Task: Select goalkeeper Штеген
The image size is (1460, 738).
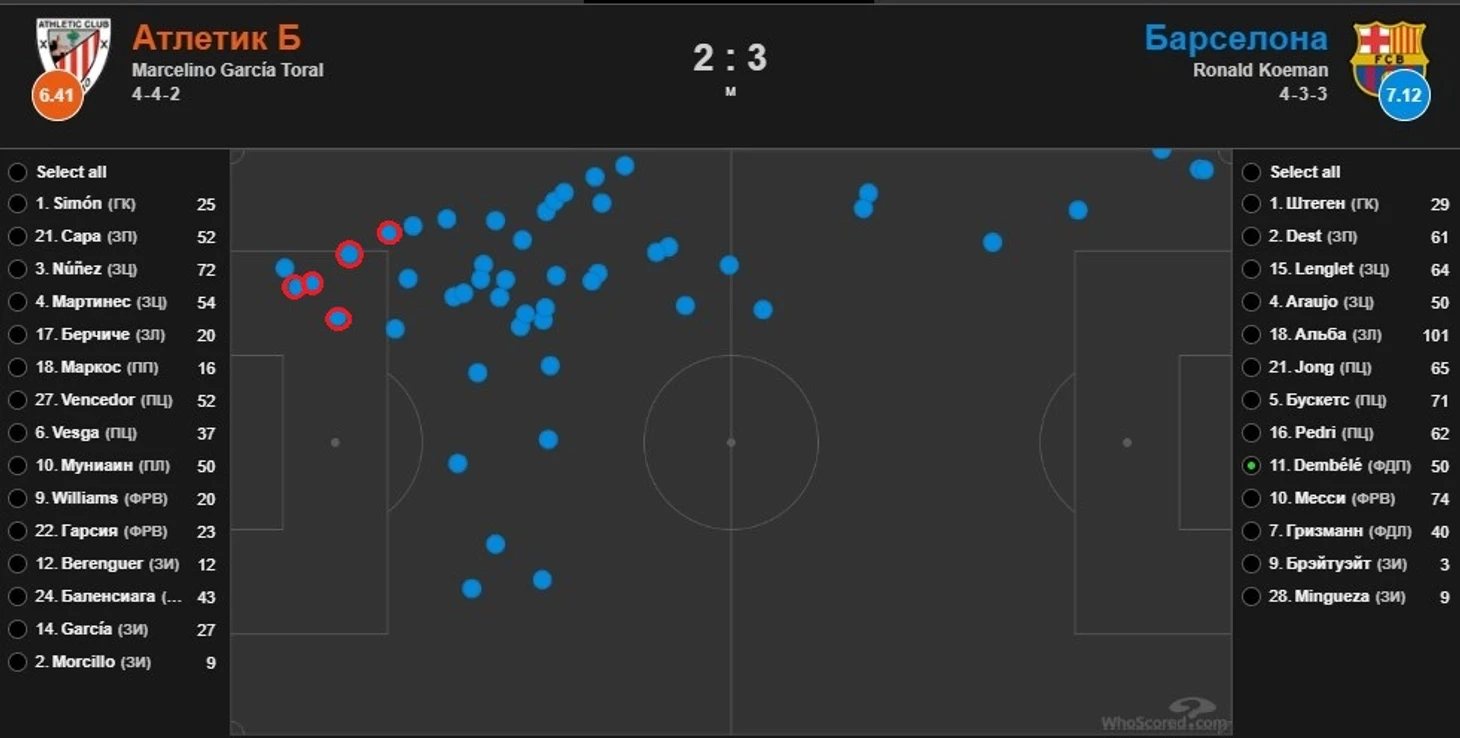Action: click(x=1251, y=204)
